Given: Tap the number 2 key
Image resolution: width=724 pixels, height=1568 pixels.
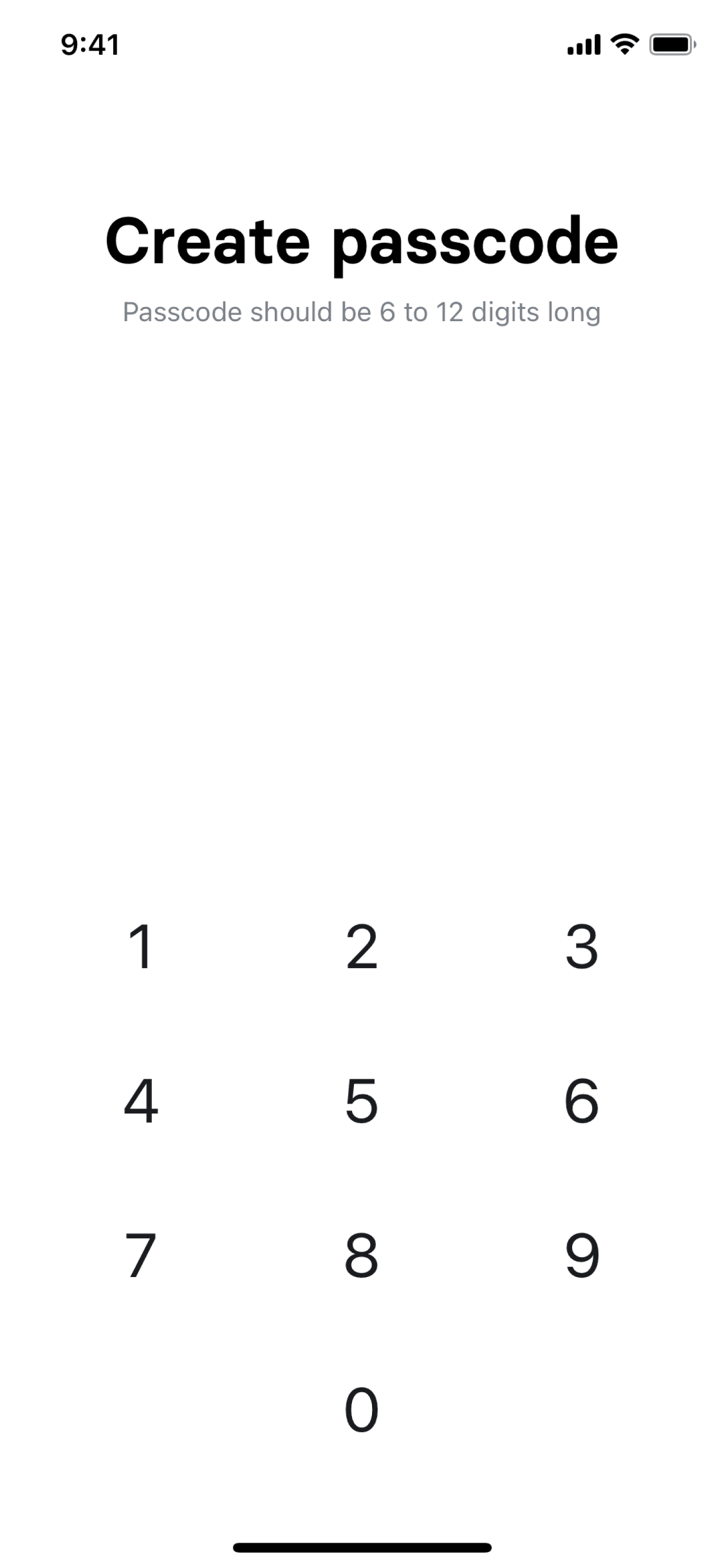Looking at the screenshot, I should (x=362, y=946).
